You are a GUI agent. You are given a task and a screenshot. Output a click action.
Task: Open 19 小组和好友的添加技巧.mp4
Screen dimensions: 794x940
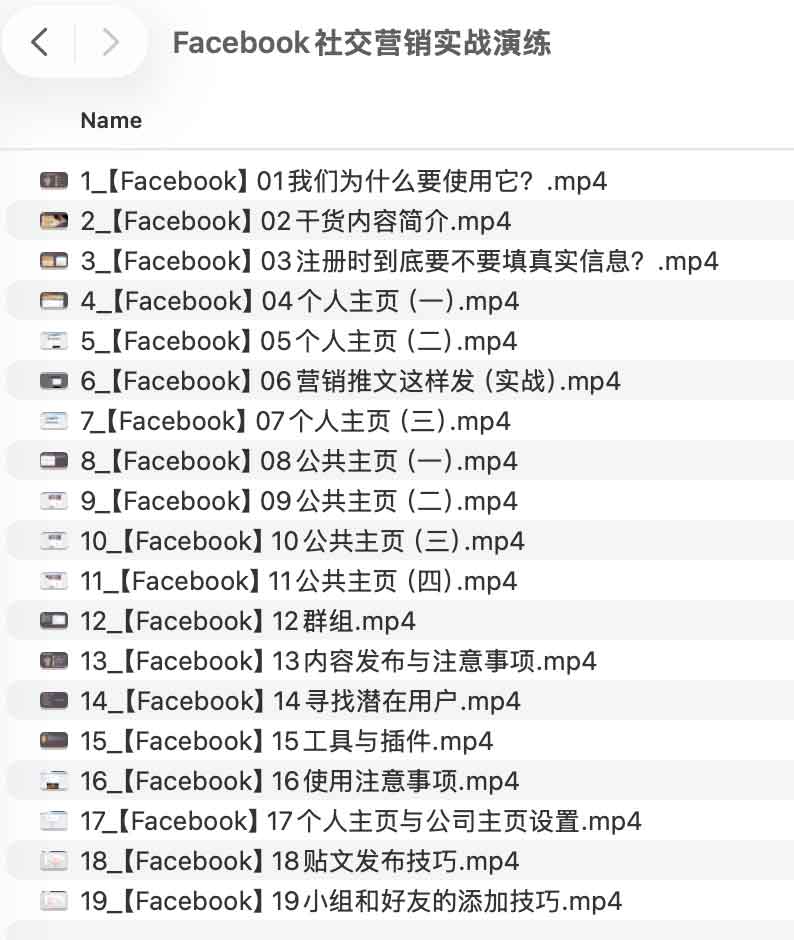point(350,901)
